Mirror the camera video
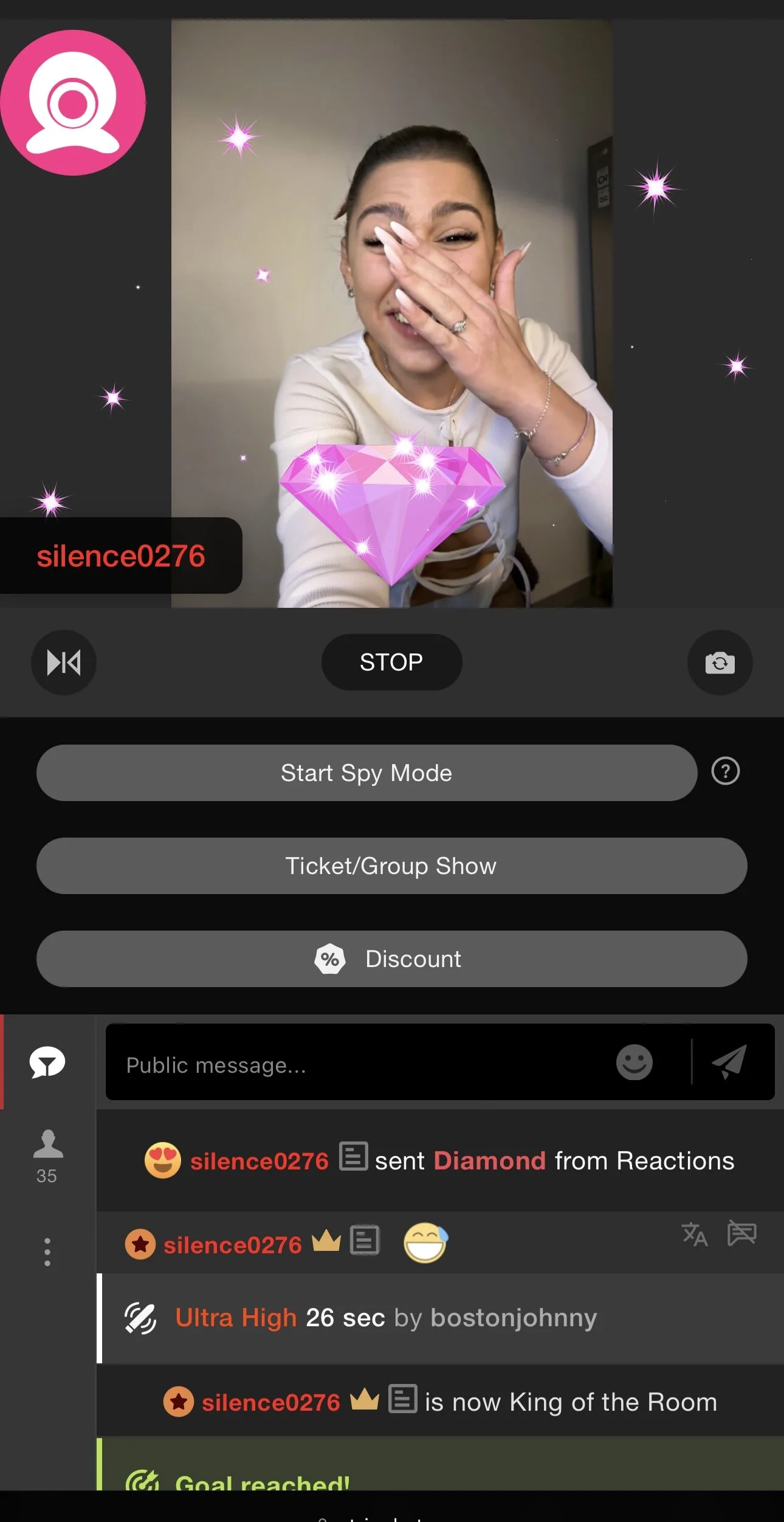The width and height of the screenshot is (784, 1522). pyautogui.click(x=64, y=662)
